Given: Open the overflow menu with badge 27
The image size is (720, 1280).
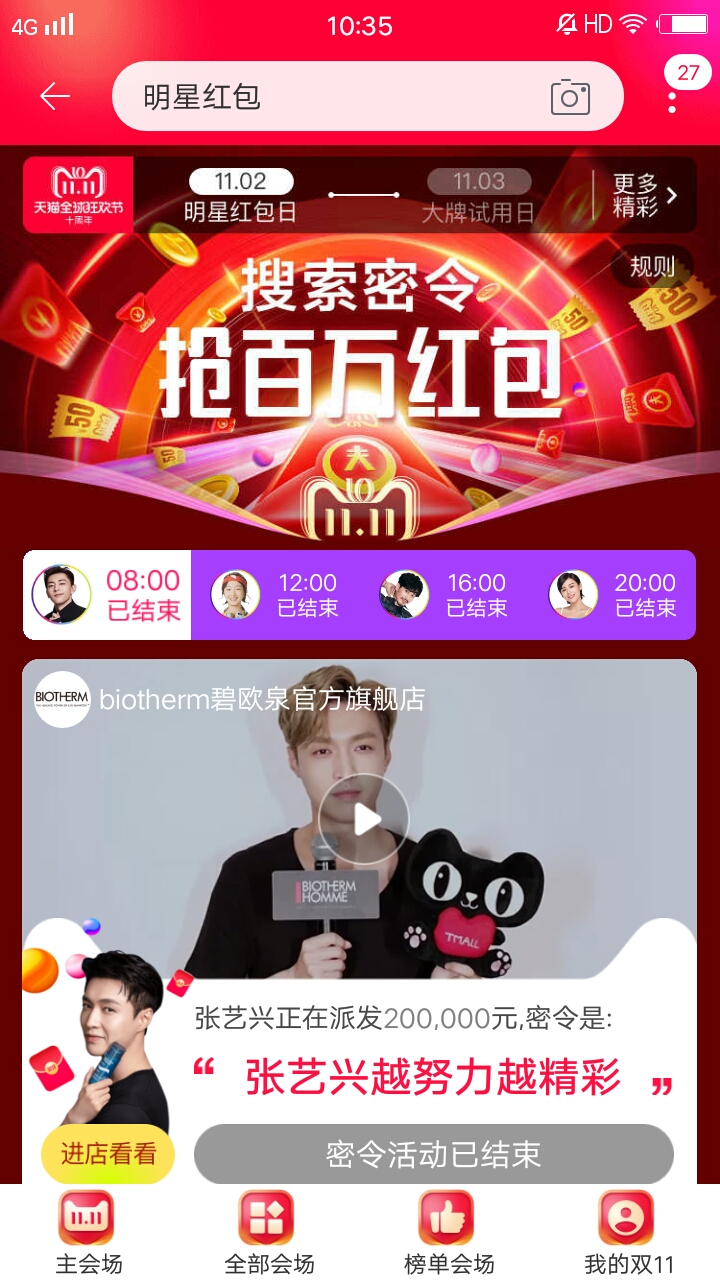Looking at the screenshot, I should pyautogui.click(x=672, y=98).
